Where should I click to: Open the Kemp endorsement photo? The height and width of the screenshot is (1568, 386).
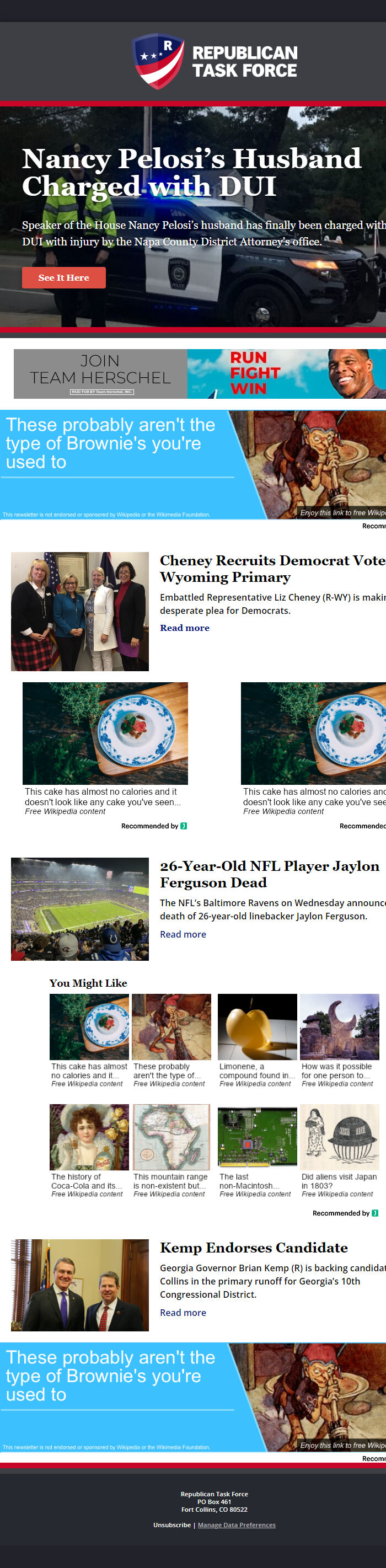80,1285
